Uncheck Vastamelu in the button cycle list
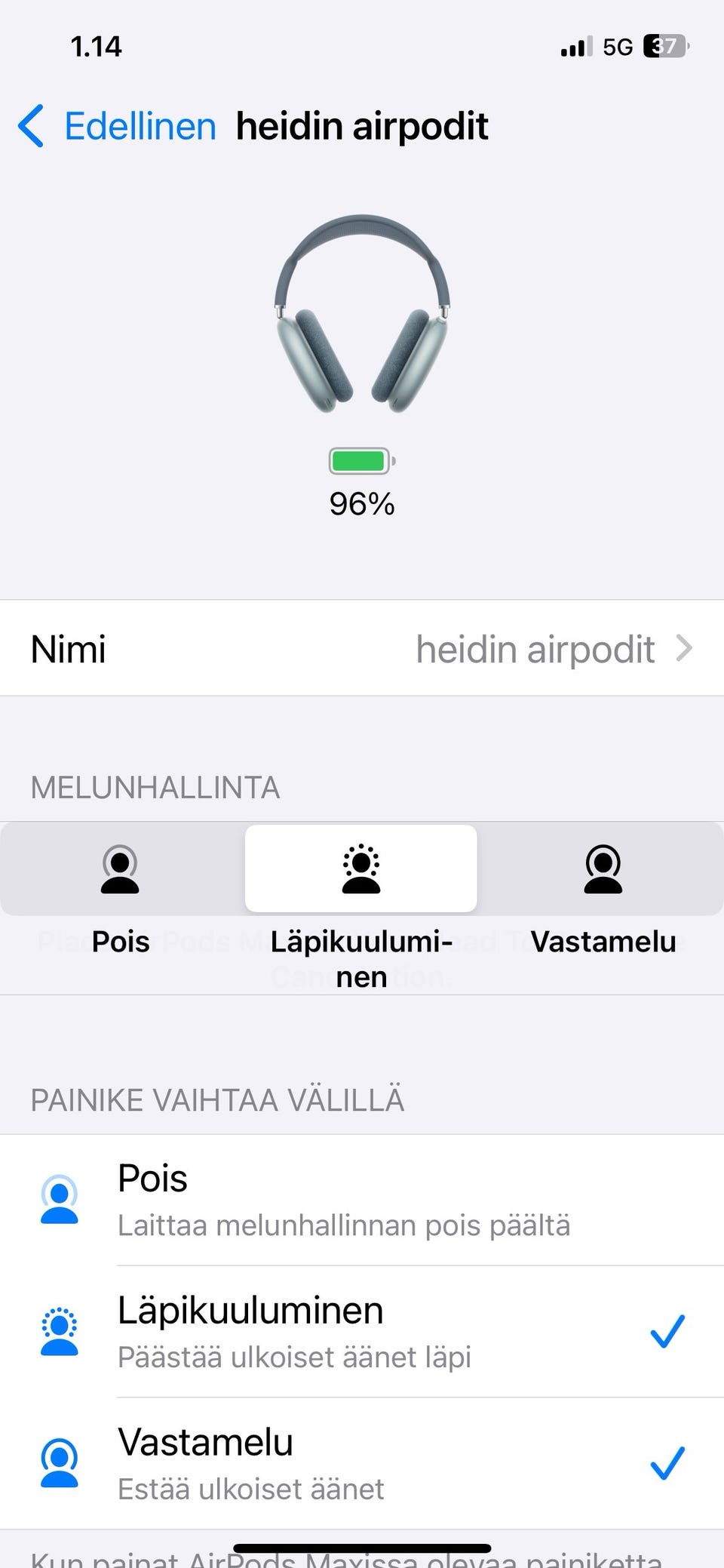 [x=362, y=1464]
